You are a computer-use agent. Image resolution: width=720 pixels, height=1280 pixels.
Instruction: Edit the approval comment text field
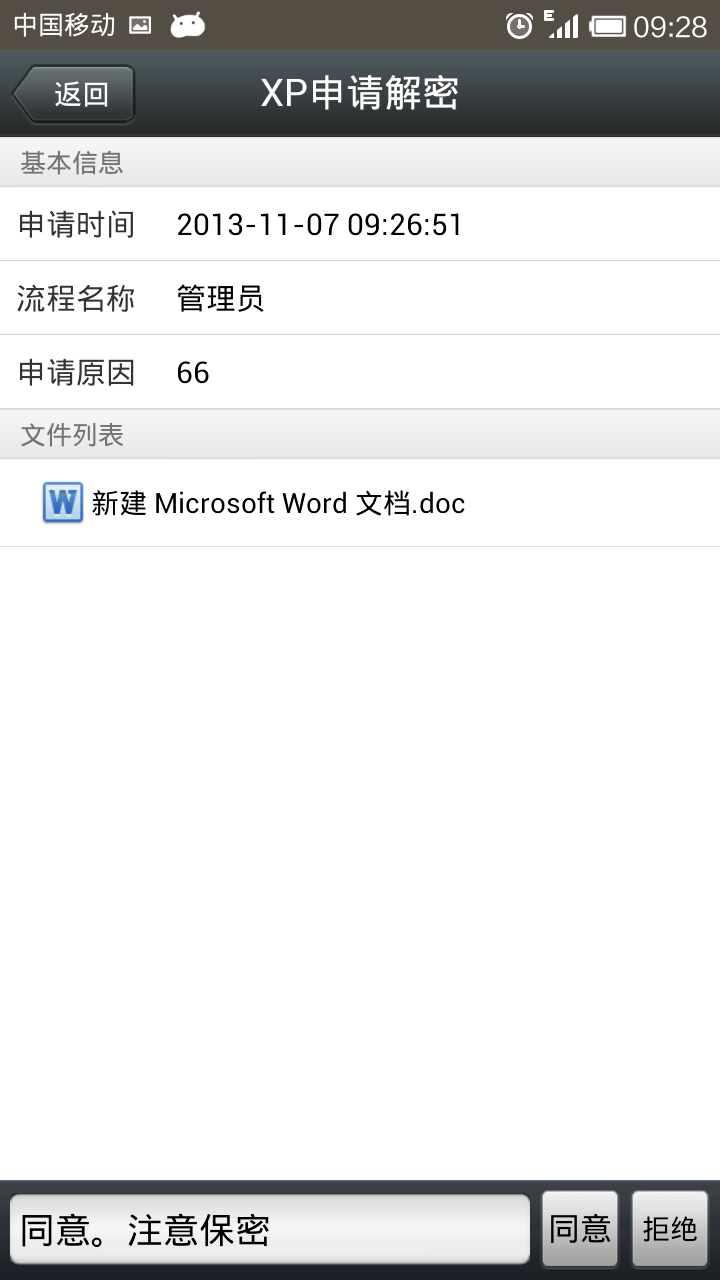point(269,1229)
